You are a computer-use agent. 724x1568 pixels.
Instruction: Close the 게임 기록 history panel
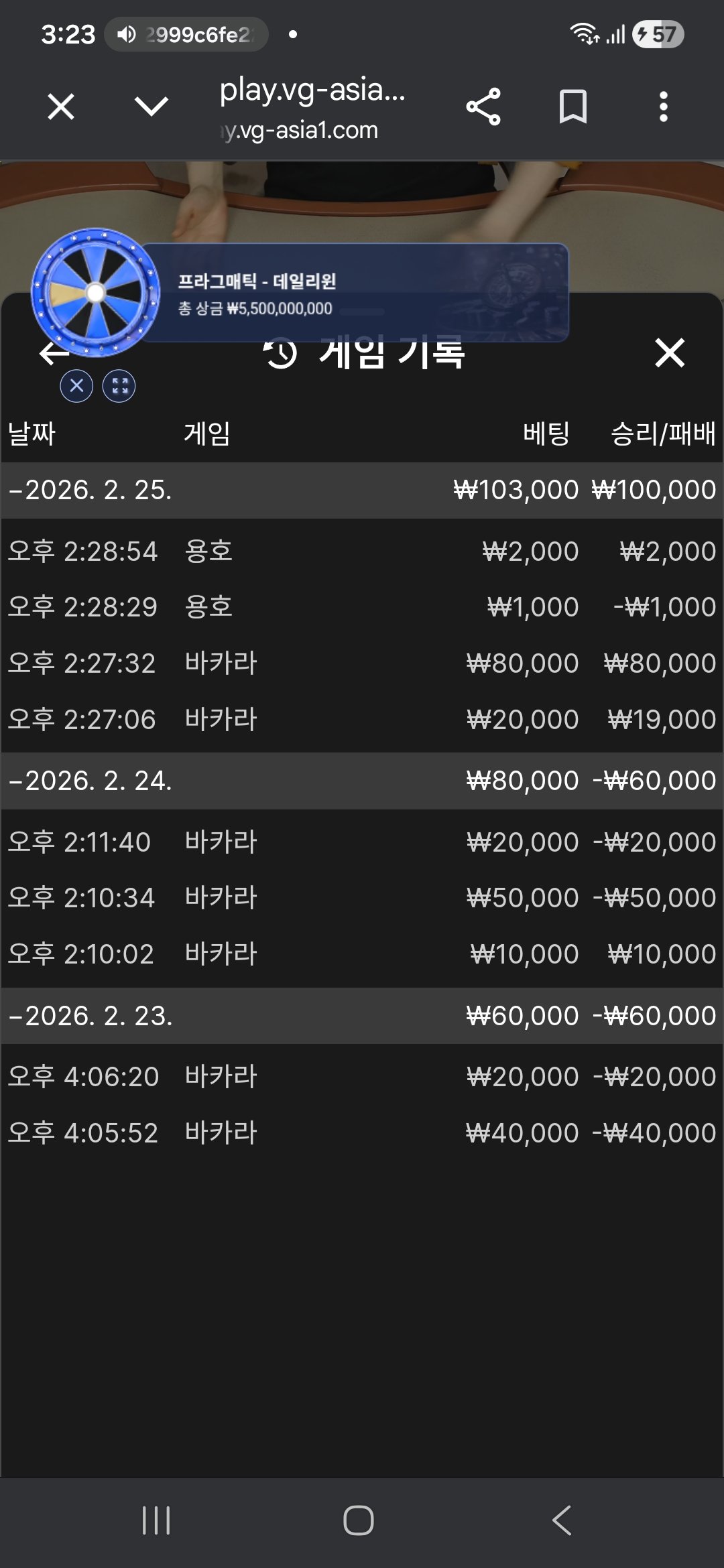point(670,352)
